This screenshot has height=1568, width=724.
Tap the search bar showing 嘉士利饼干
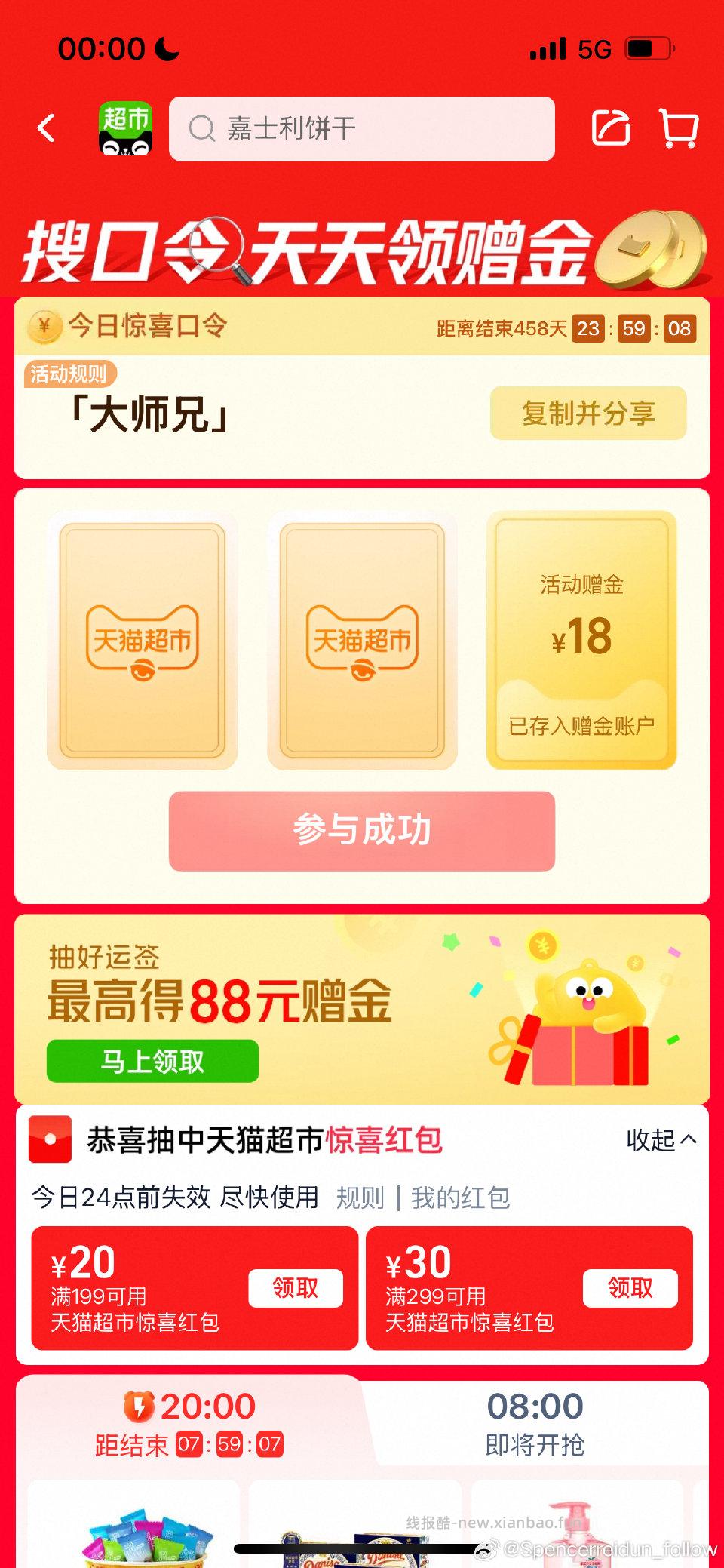click(360, 129)
